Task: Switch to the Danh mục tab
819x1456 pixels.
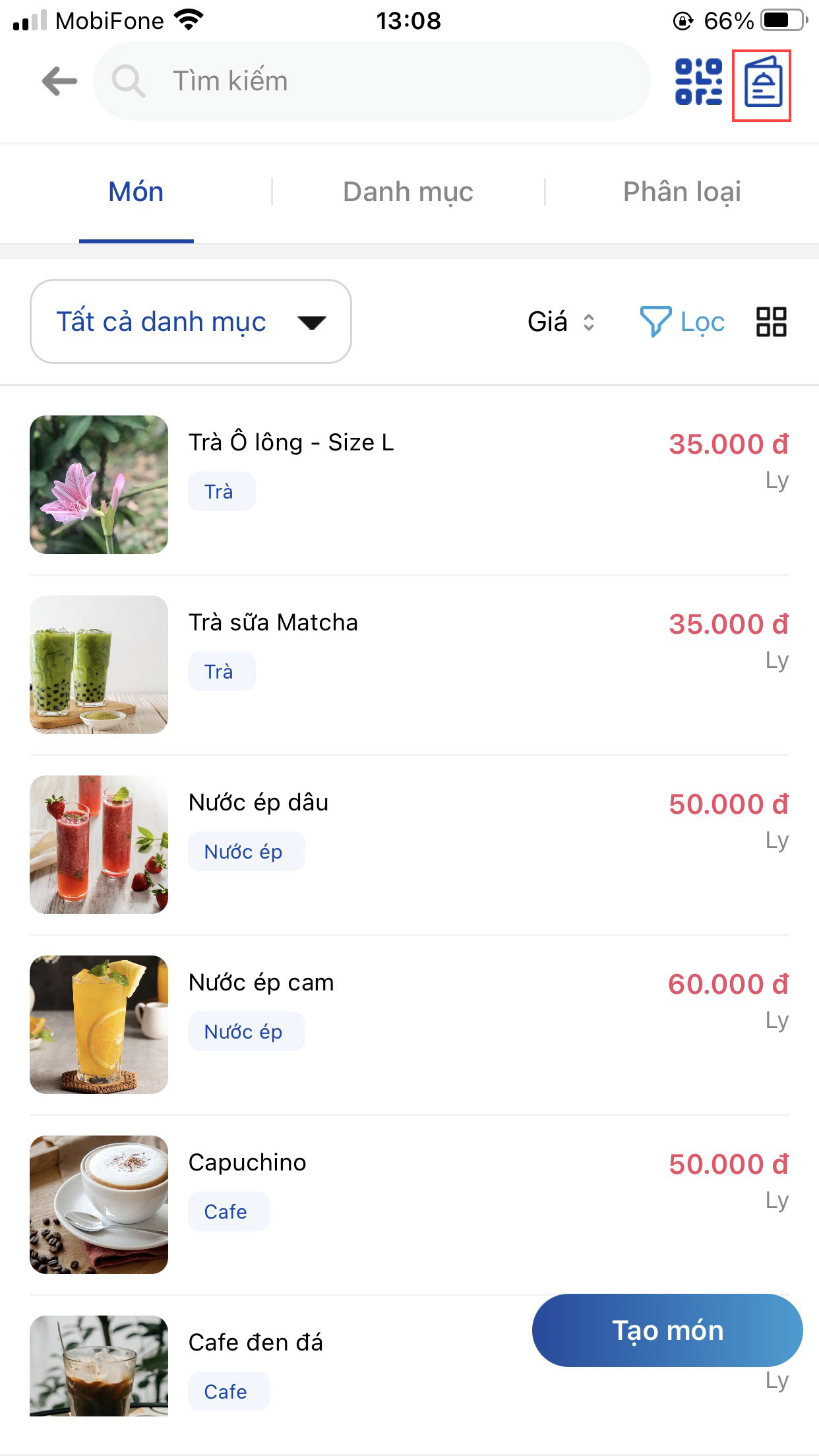Action: 408,192
